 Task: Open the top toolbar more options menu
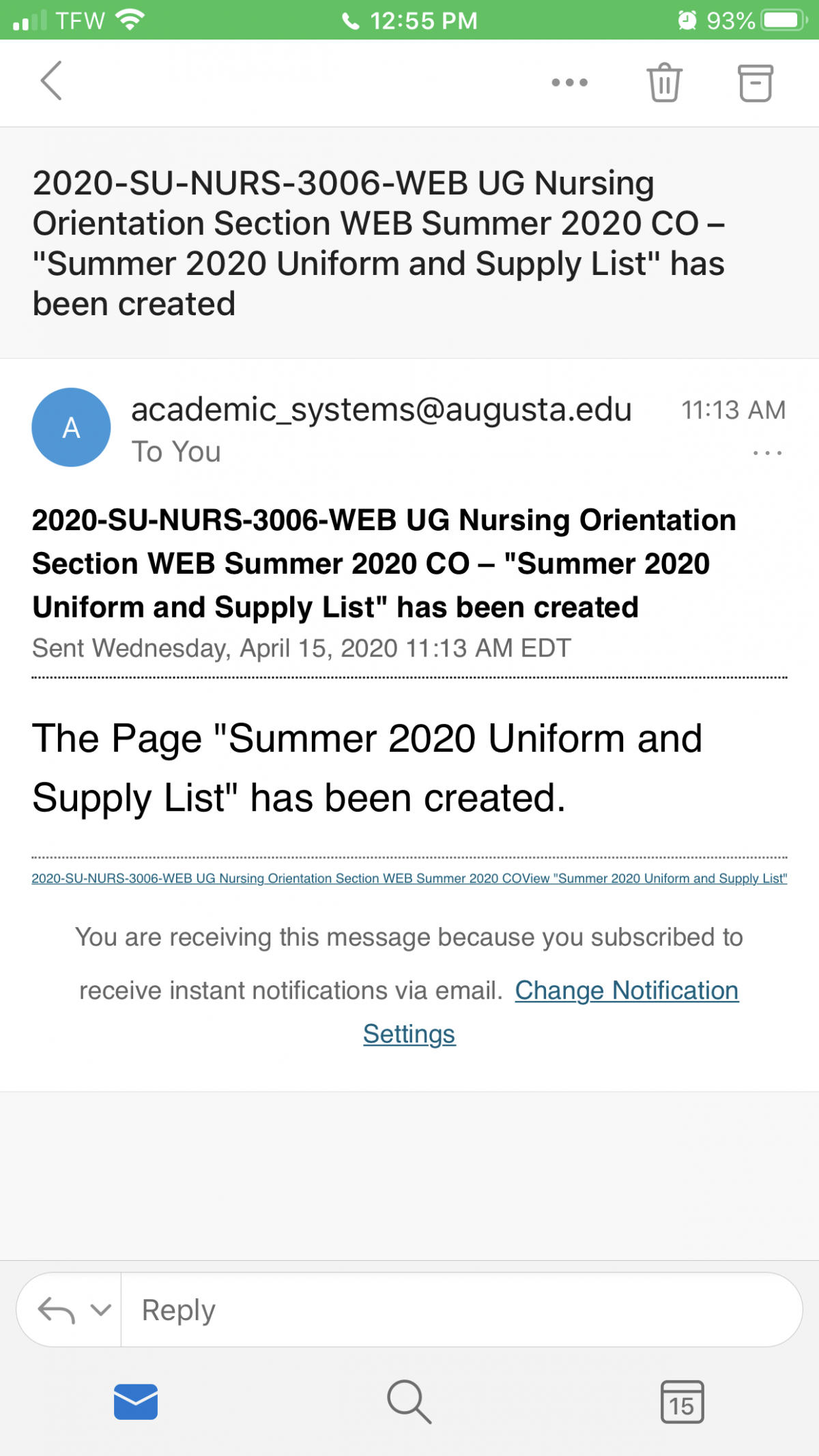point(569,83)
